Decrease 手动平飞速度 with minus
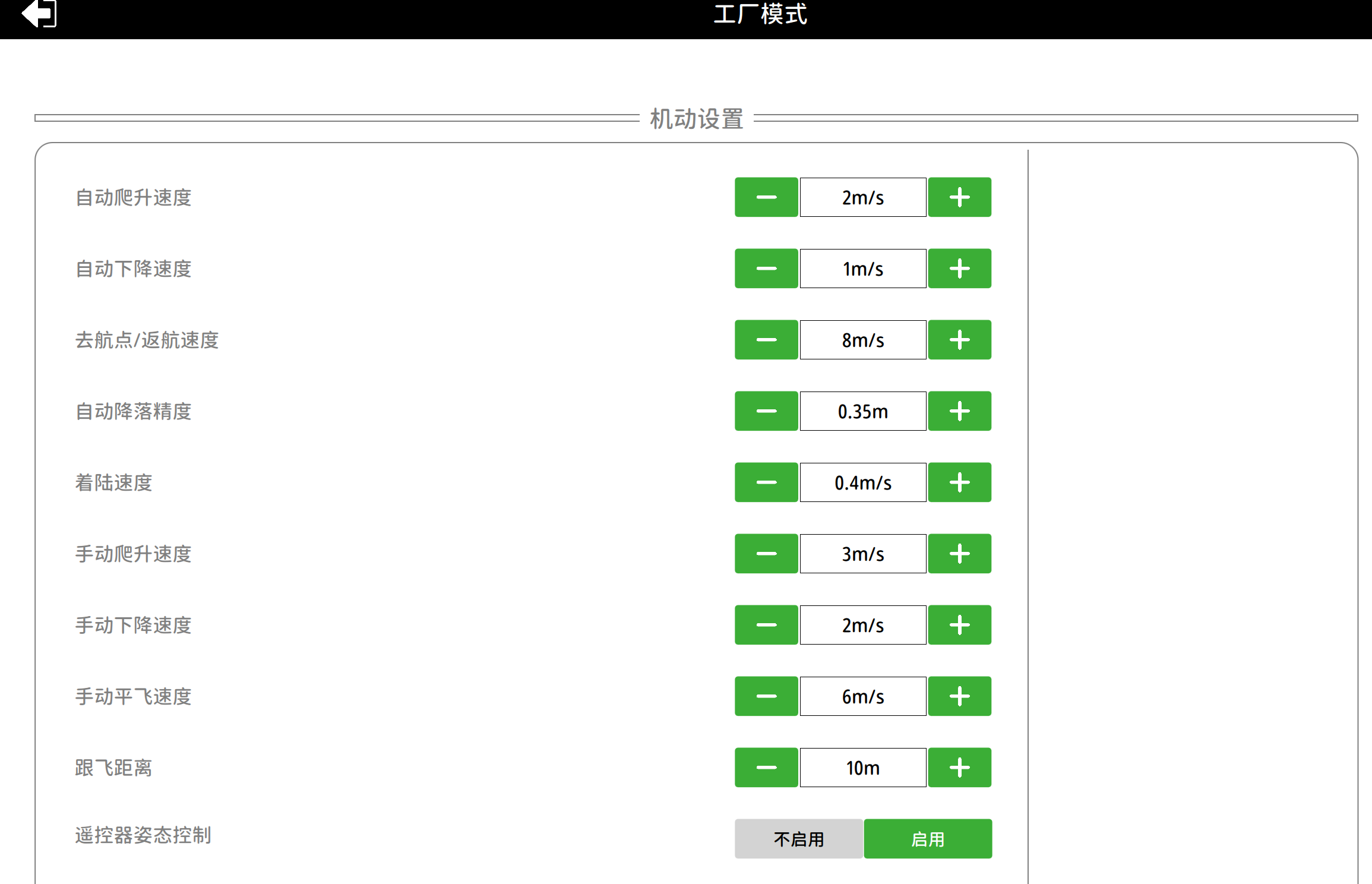This screenshot has width=1372, height=884. click(766, 696)
